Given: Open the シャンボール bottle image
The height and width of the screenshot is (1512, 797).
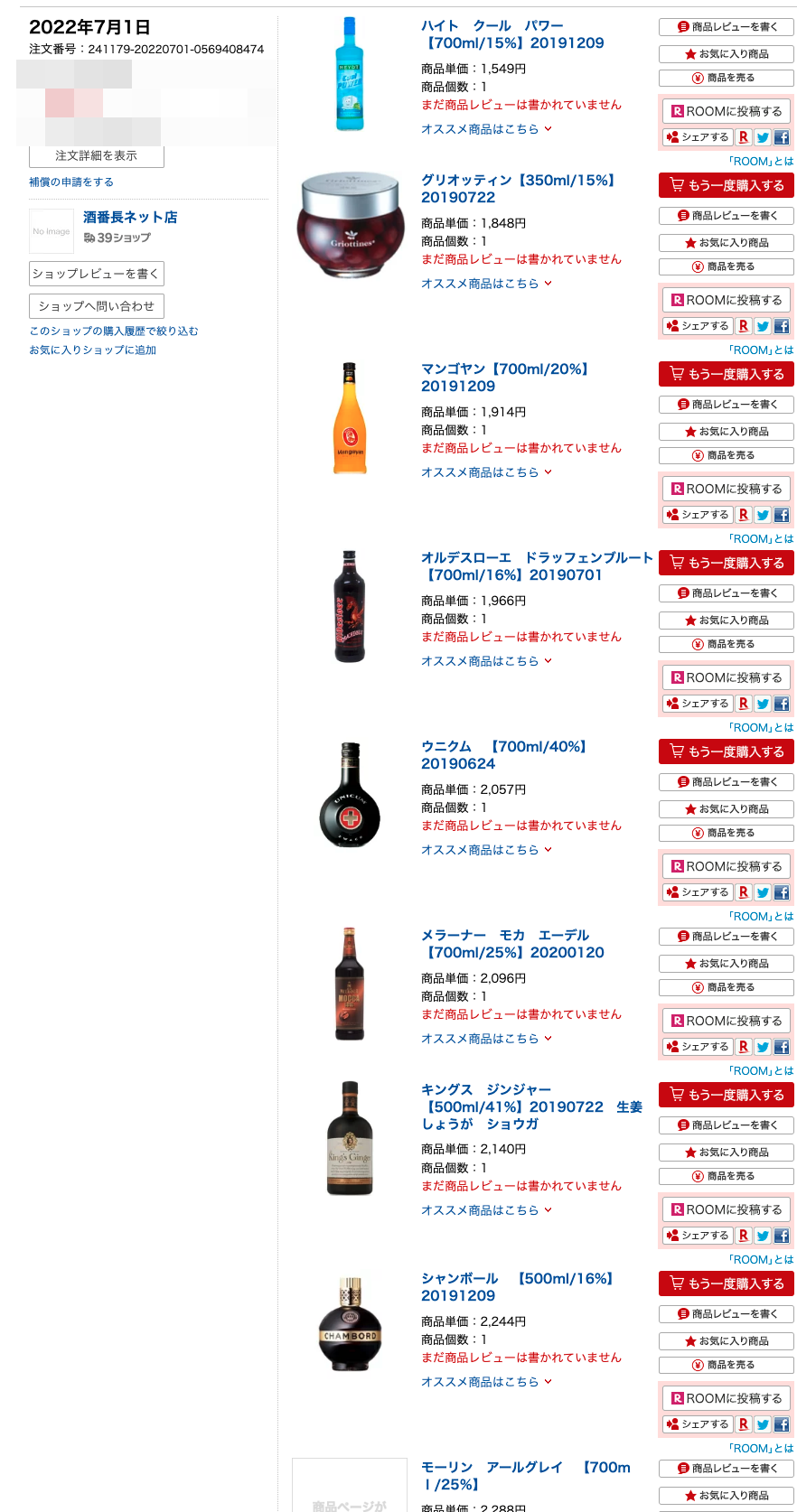Looking at the screenshot, I should click(350, 1325).
